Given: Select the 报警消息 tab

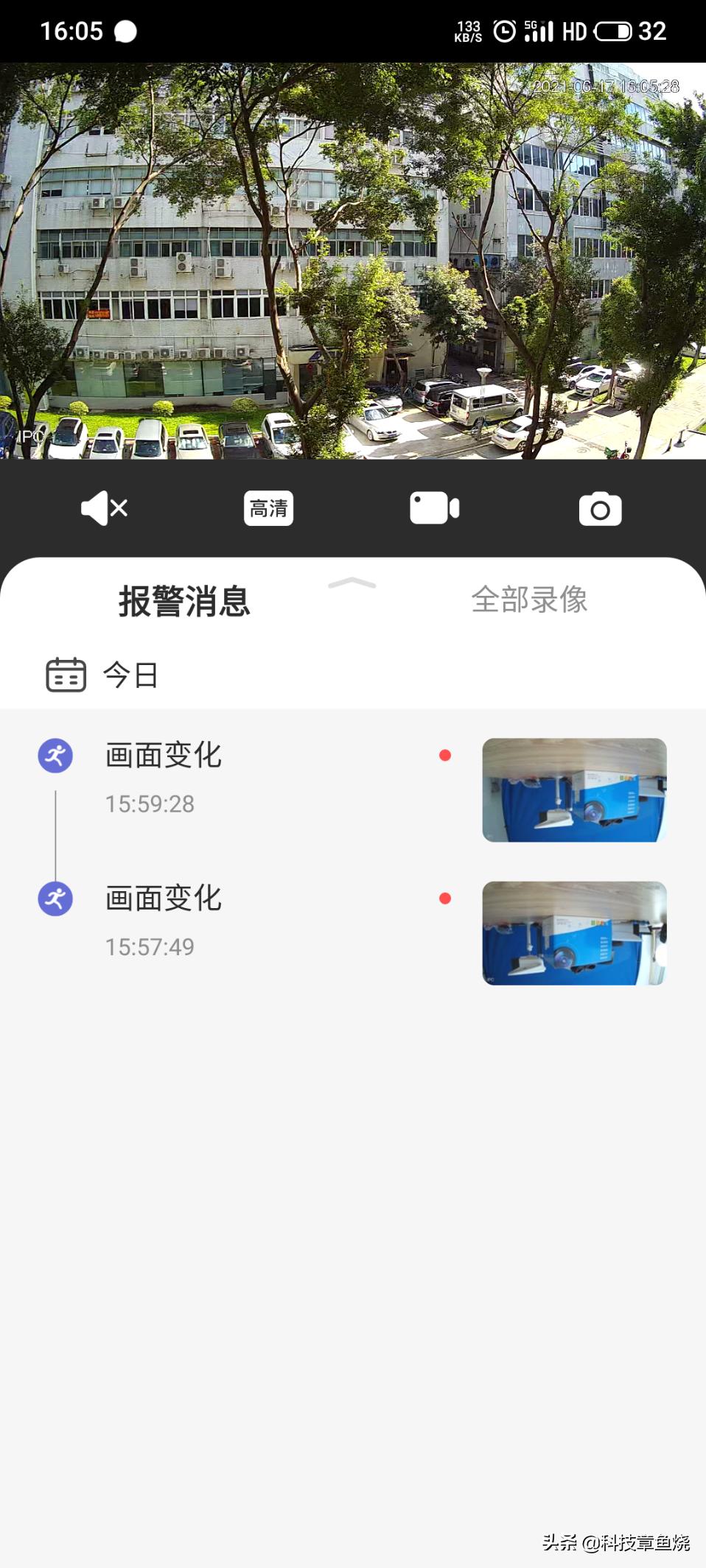Looking at the screenshot, I should pos(184,600).
